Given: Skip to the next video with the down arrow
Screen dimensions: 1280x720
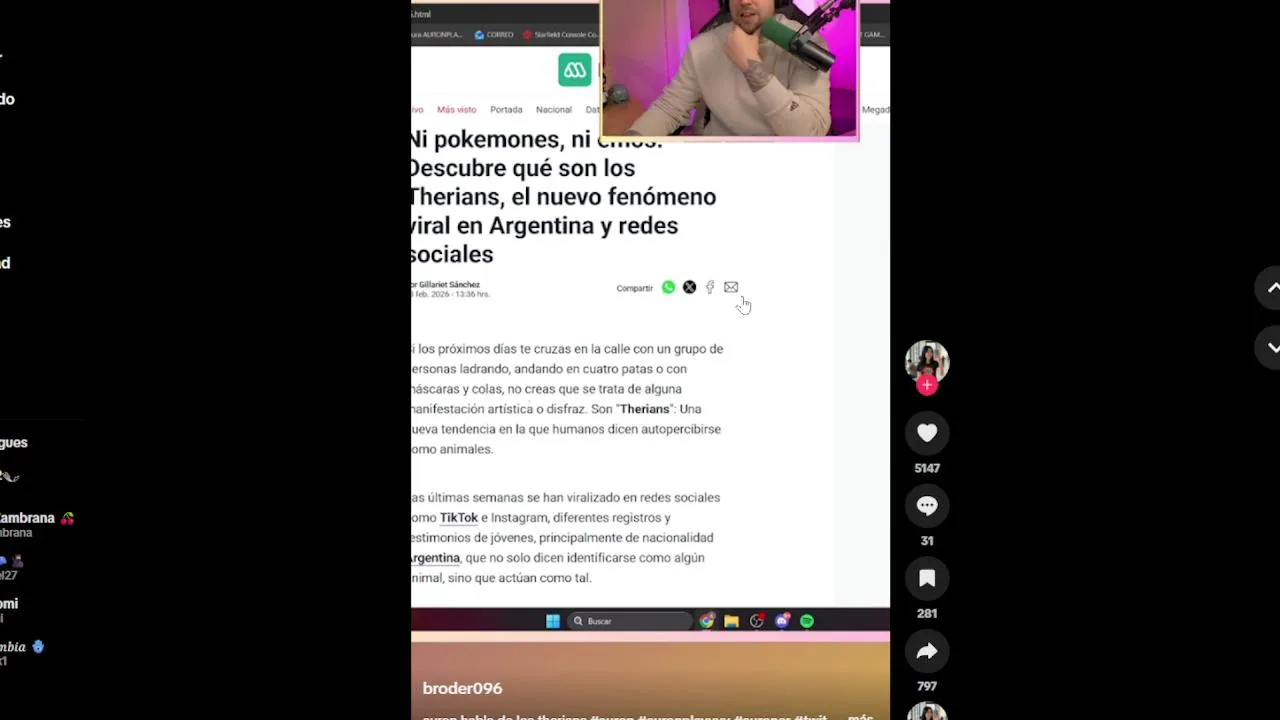Looking at the screenshot, I should click(1271, 347).
